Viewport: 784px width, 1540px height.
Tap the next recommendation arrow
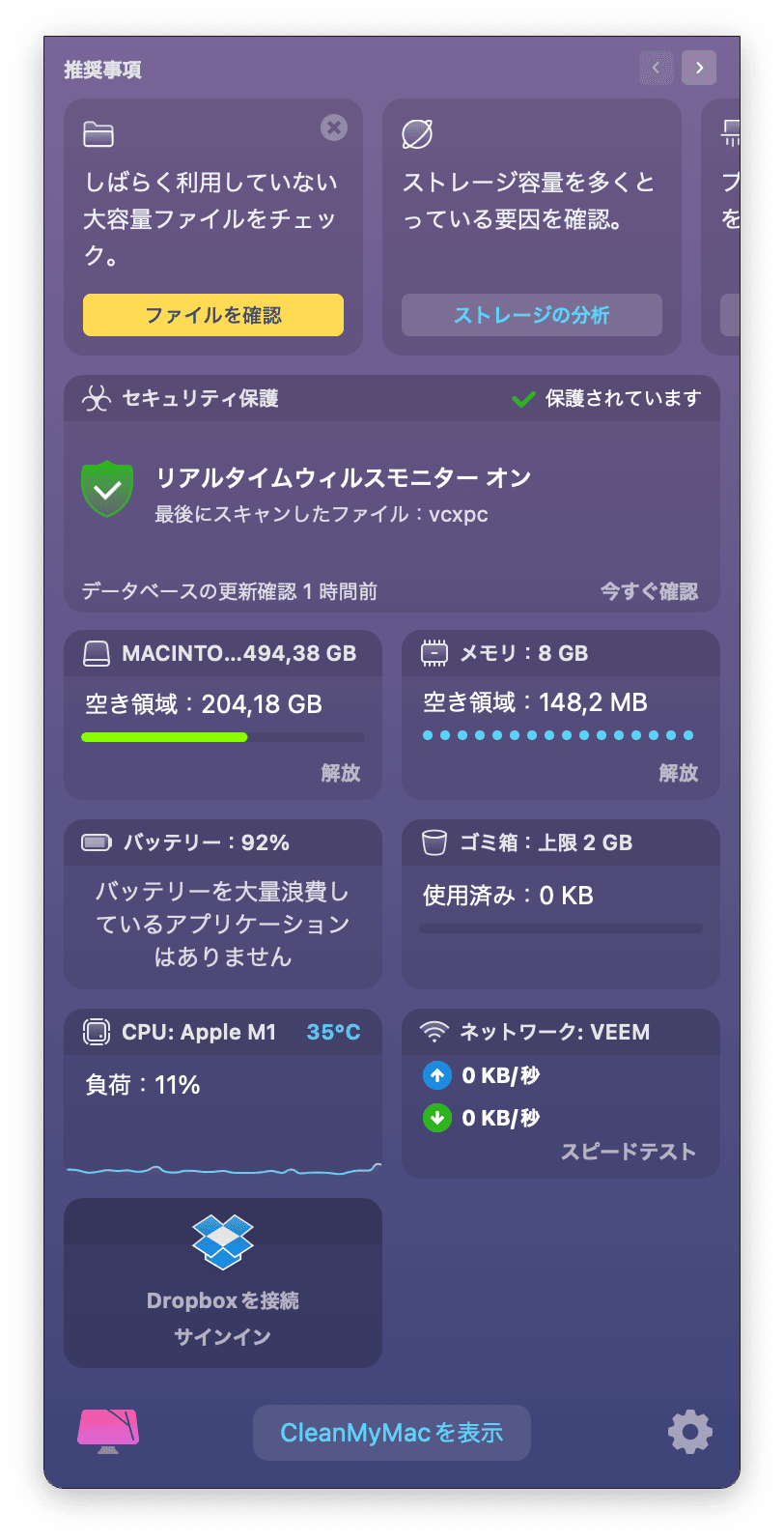click(699, 68)
